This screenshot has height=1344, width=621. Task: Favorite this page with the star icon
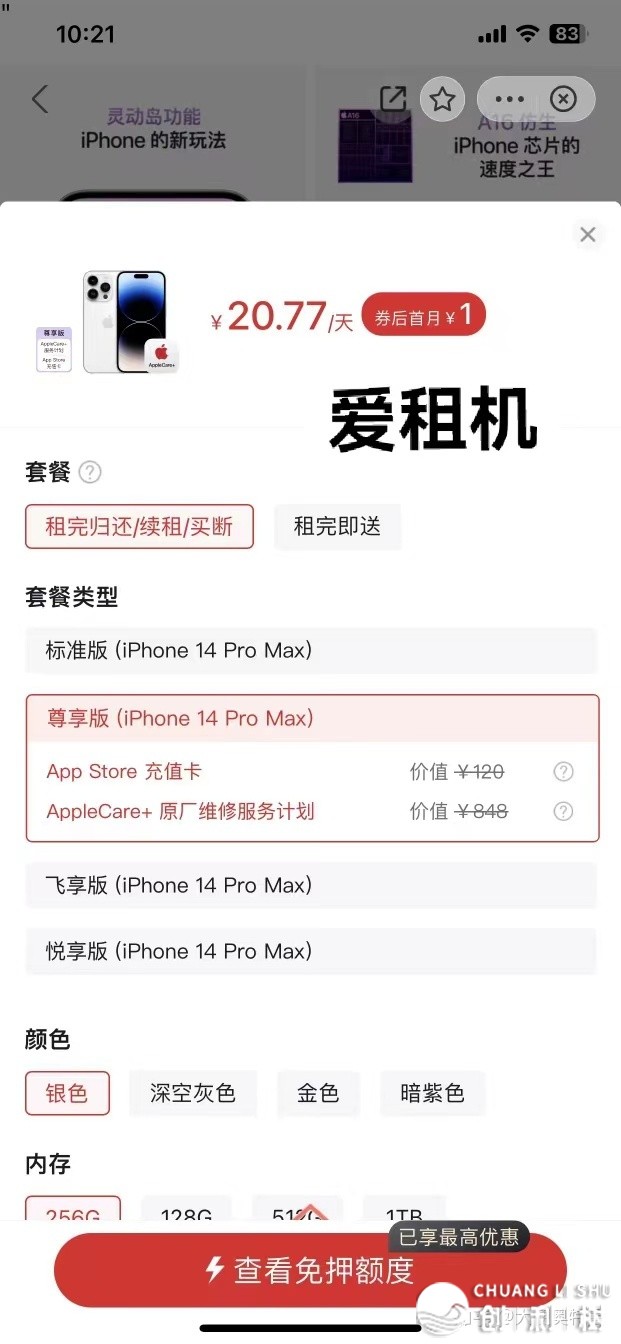(x=442, y=99)
